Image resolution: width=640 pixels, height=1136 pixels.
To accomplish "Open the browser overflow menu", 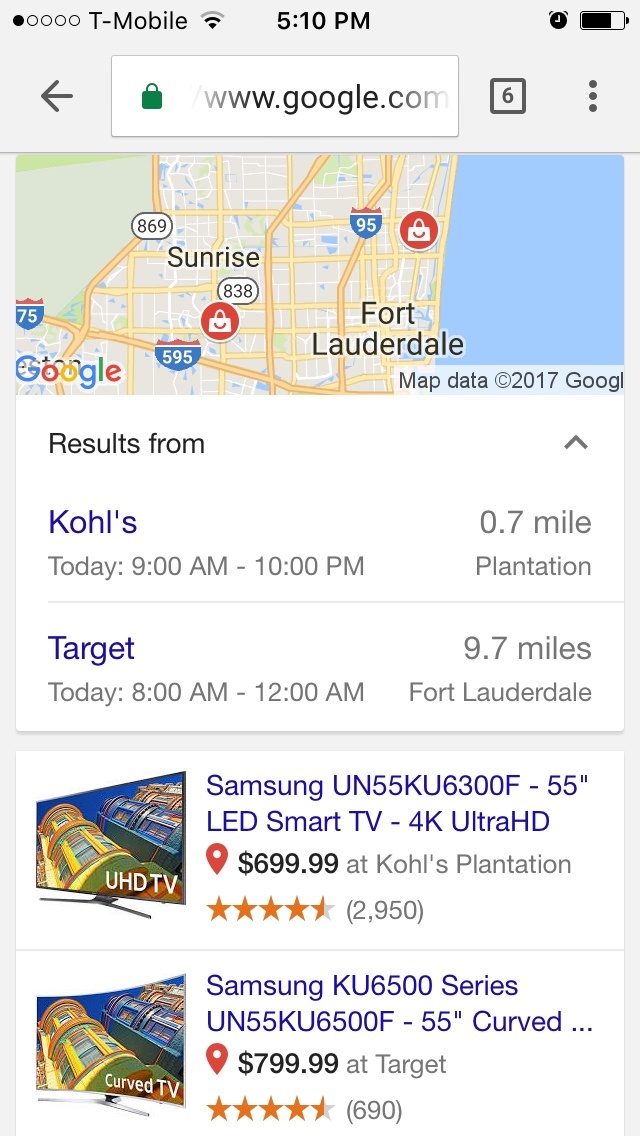I will click(x=593, y=96).
